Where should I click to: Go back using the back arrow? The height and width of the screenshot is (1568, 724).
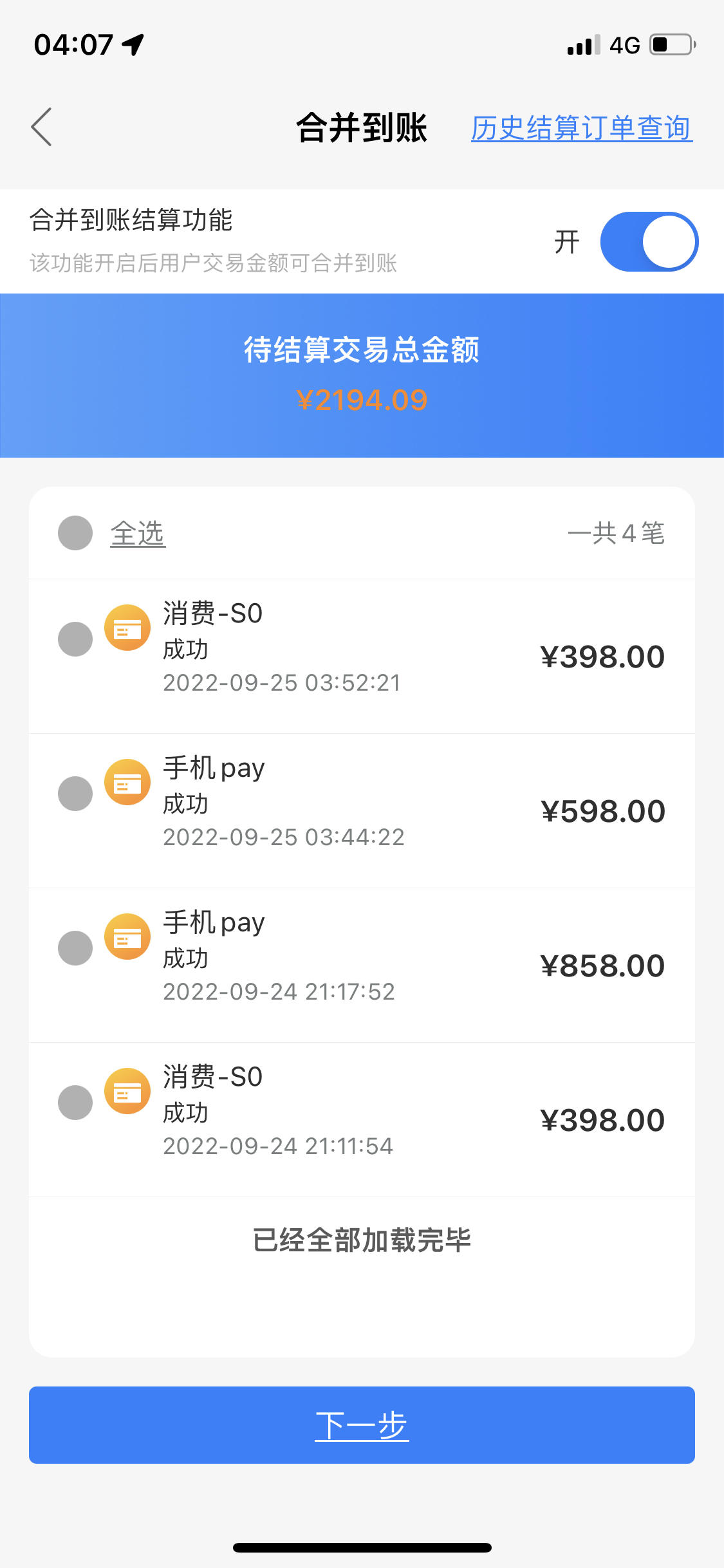[41, 127]
